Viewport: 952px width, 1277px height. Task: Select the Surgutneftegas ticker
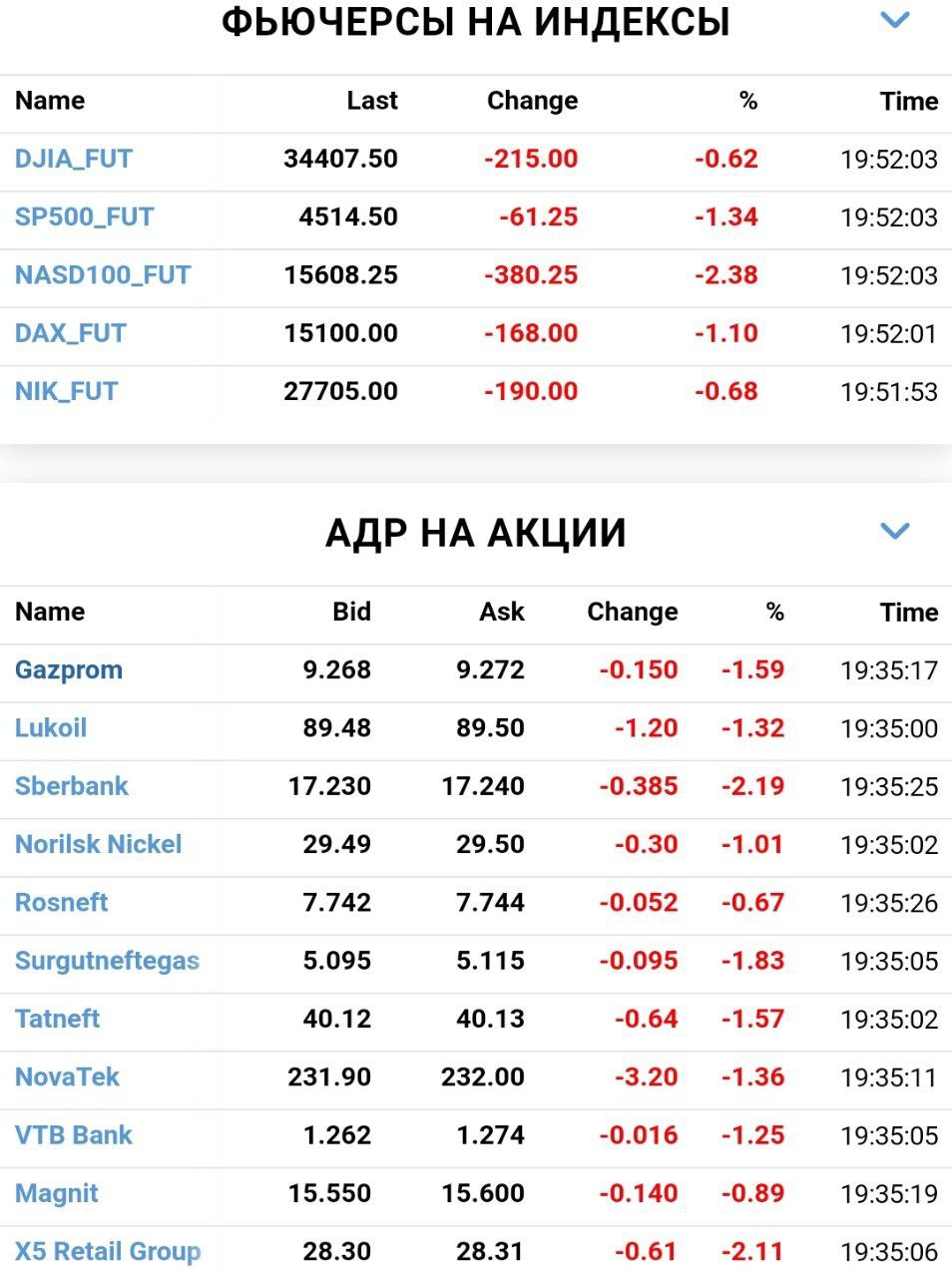[x=107, y=960]
